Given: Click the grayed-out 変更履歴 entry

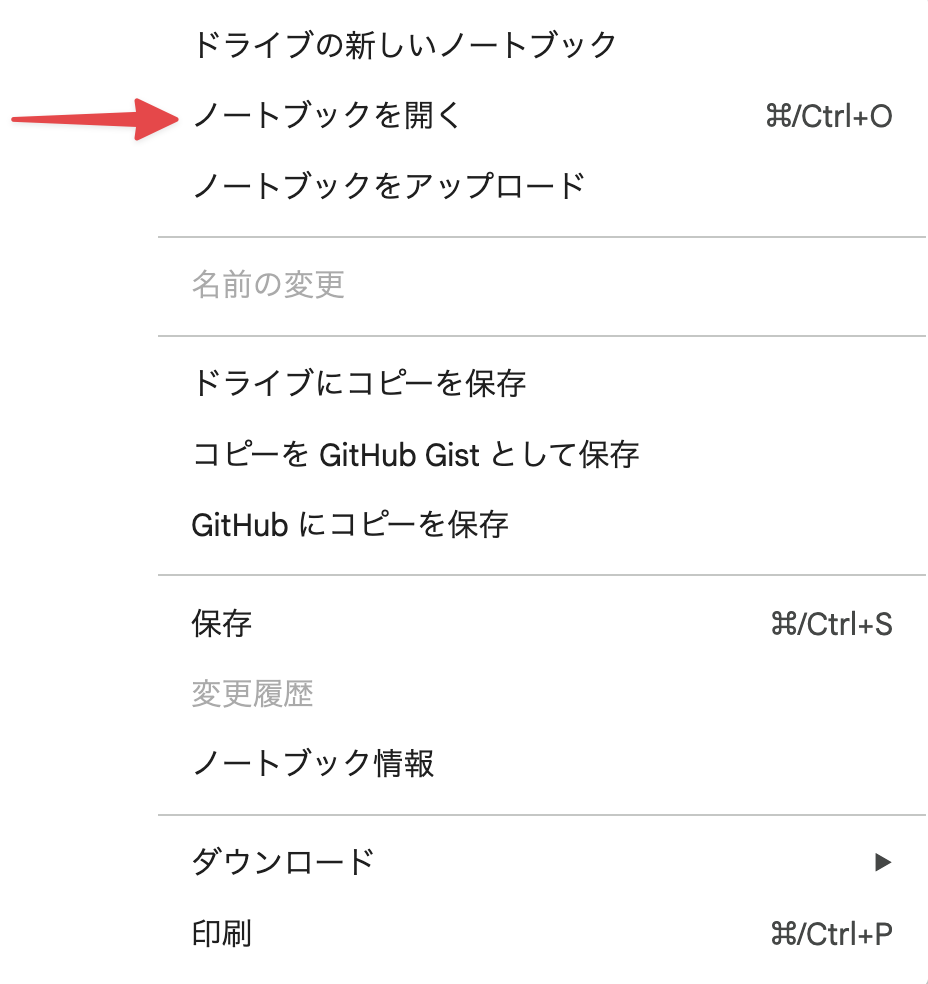Looking at the screenshot, I should pos(250,695).
